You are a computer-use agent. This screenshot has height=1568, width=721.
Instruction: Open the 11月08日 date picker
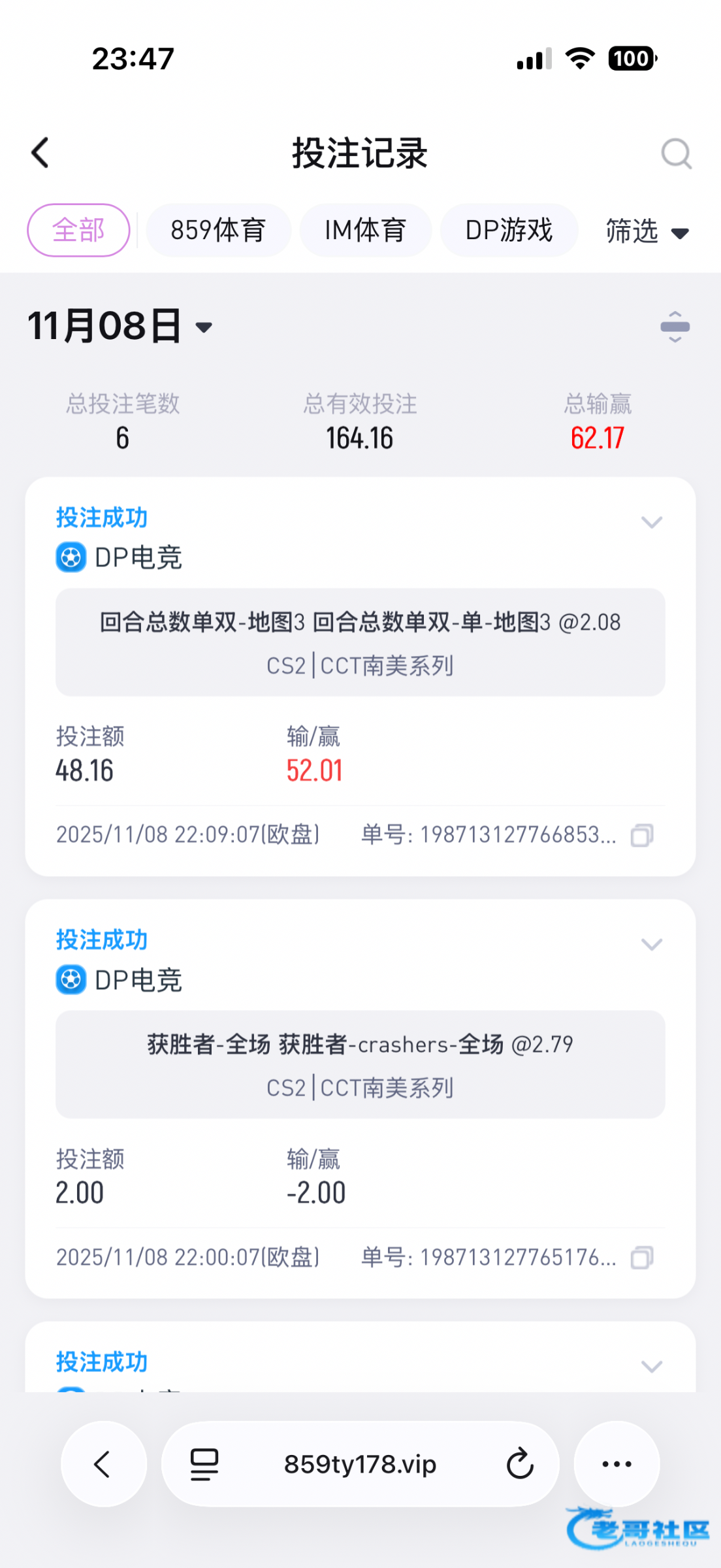121,326
